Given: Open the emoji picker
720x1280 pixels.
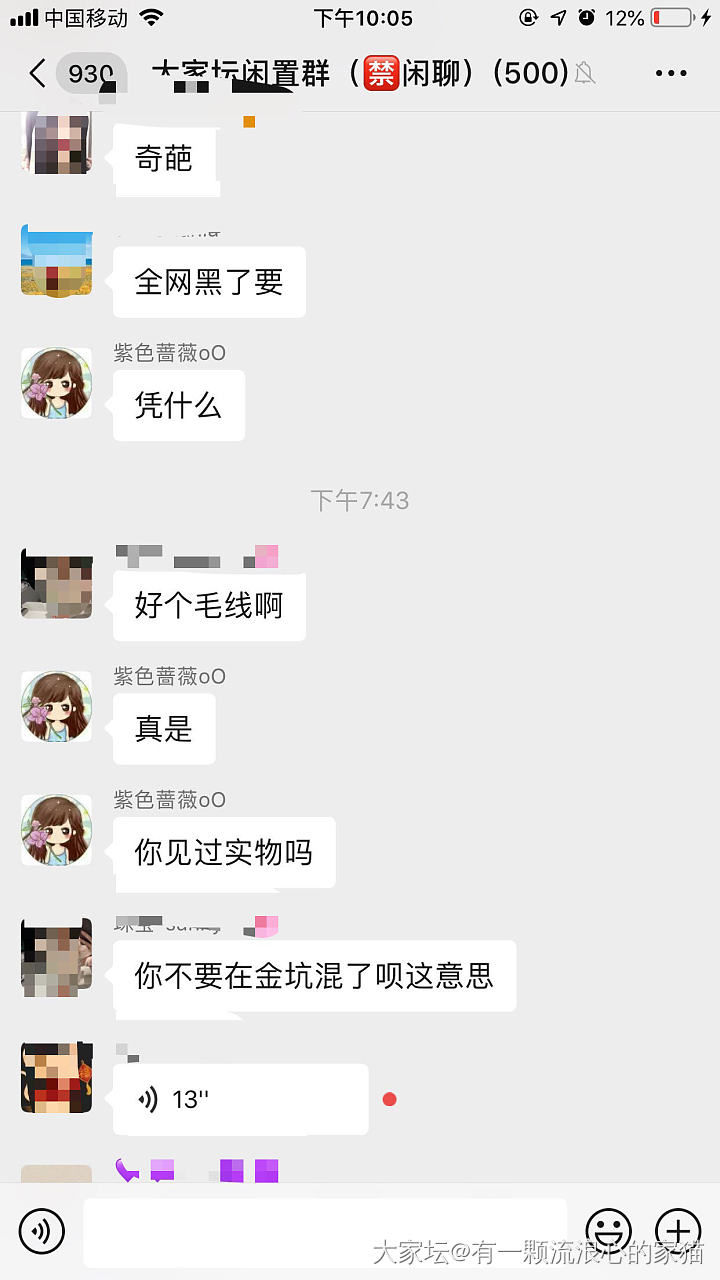Looking at the screenshot, I should [x=608, y=1231].
